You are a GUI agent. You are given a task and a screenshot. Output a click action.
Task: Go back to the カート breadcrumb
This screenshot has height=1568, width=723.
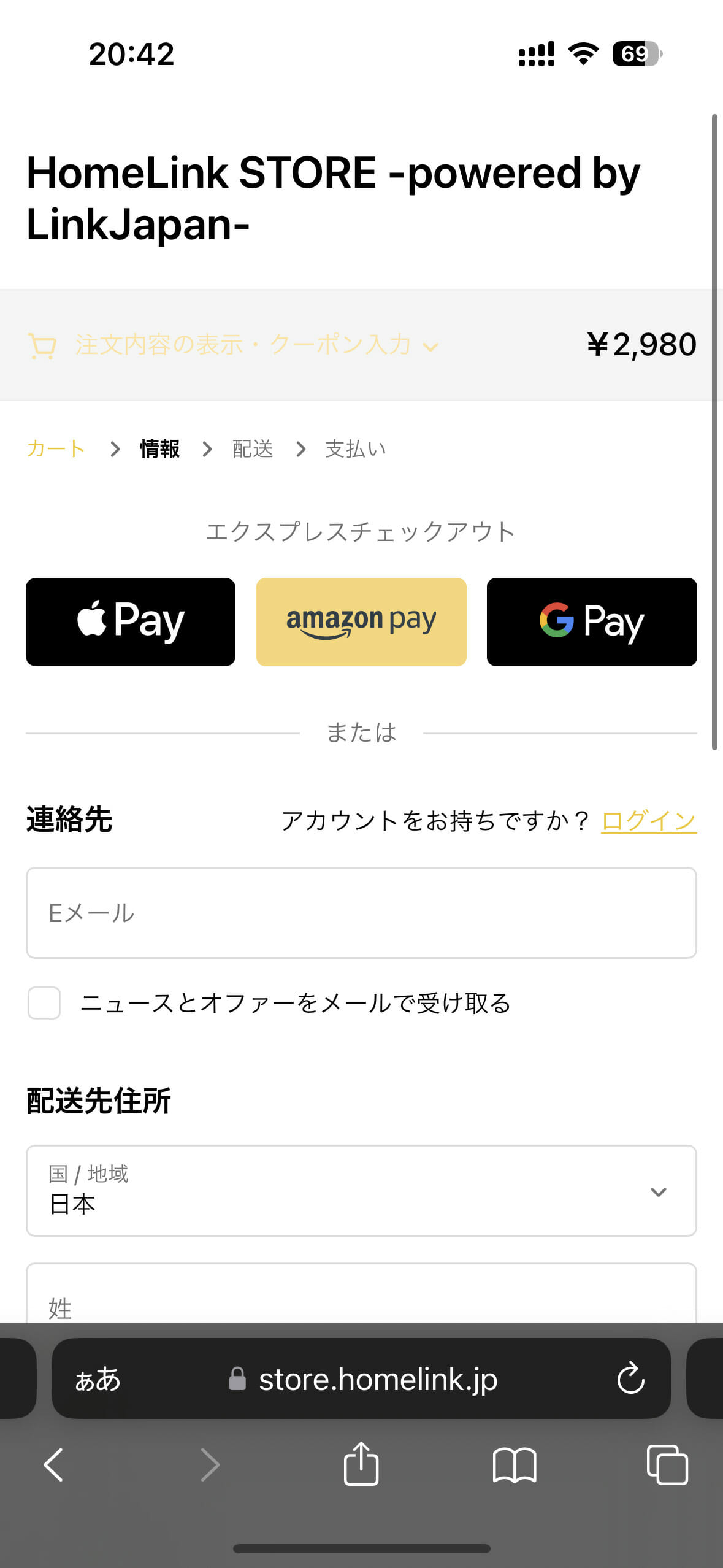coord(56,448)
